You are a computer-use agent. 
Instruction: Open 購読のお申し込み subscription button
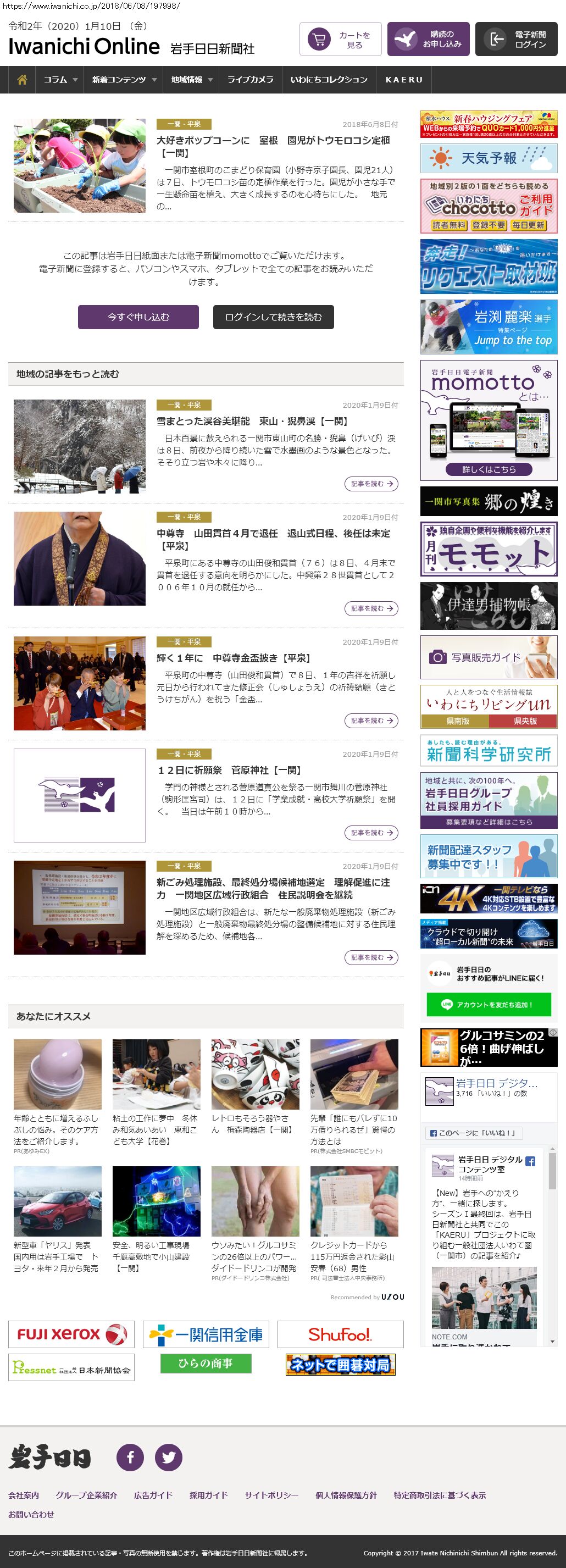(428, 40)
